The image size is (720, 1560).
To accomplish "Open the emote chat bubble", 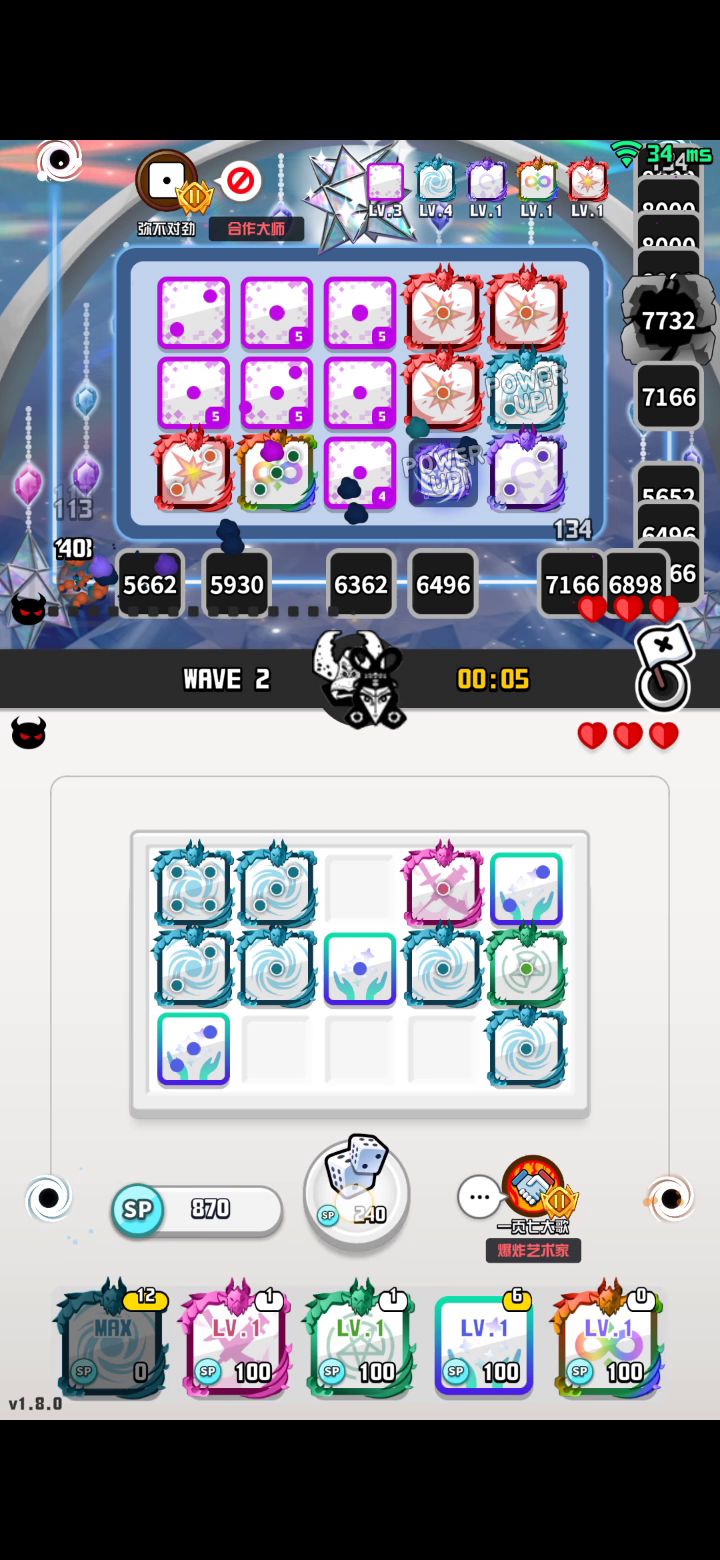I will (479, 1196).
